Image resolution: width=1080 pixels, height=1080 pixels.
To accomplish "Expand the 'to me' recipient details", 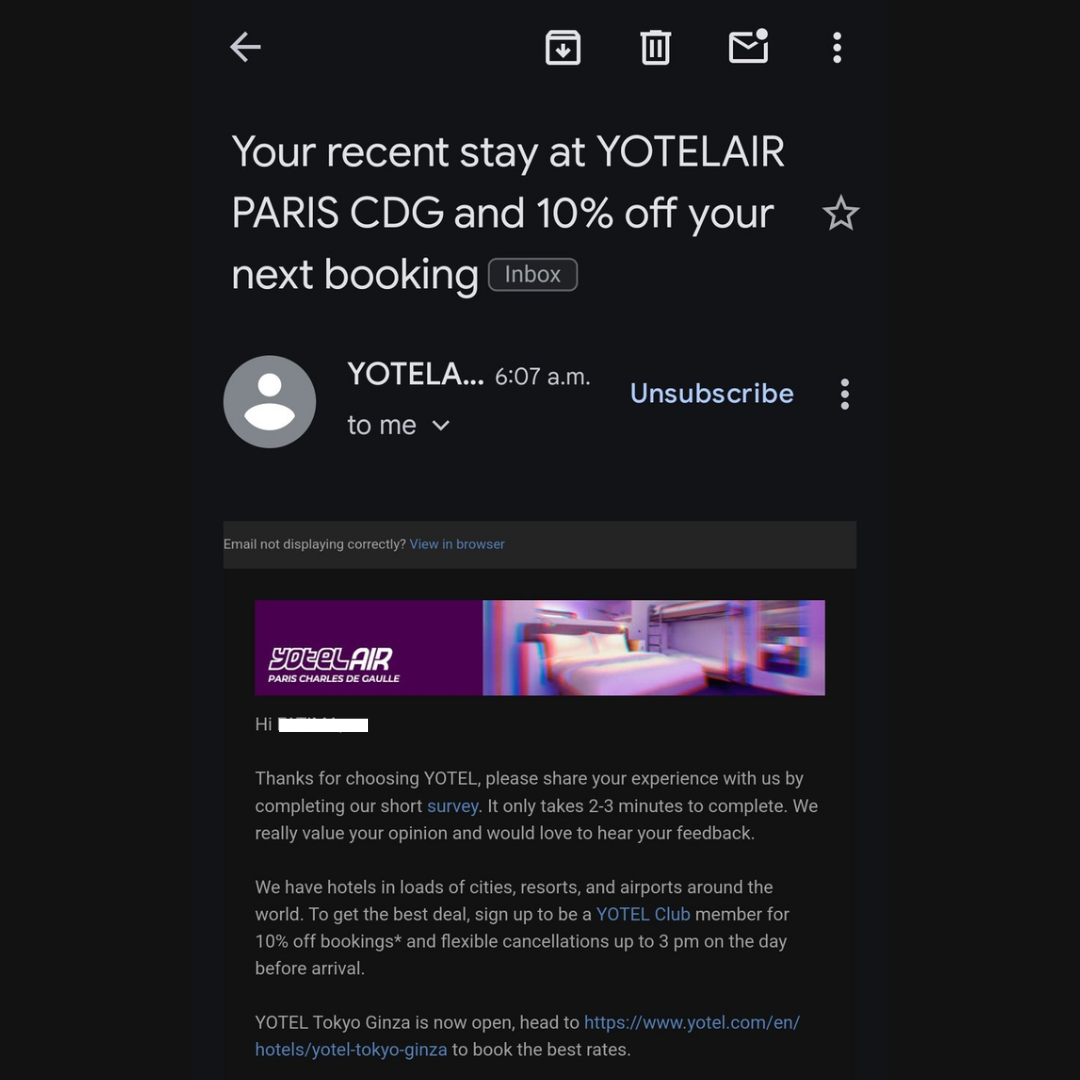I will tap(440, 426).
